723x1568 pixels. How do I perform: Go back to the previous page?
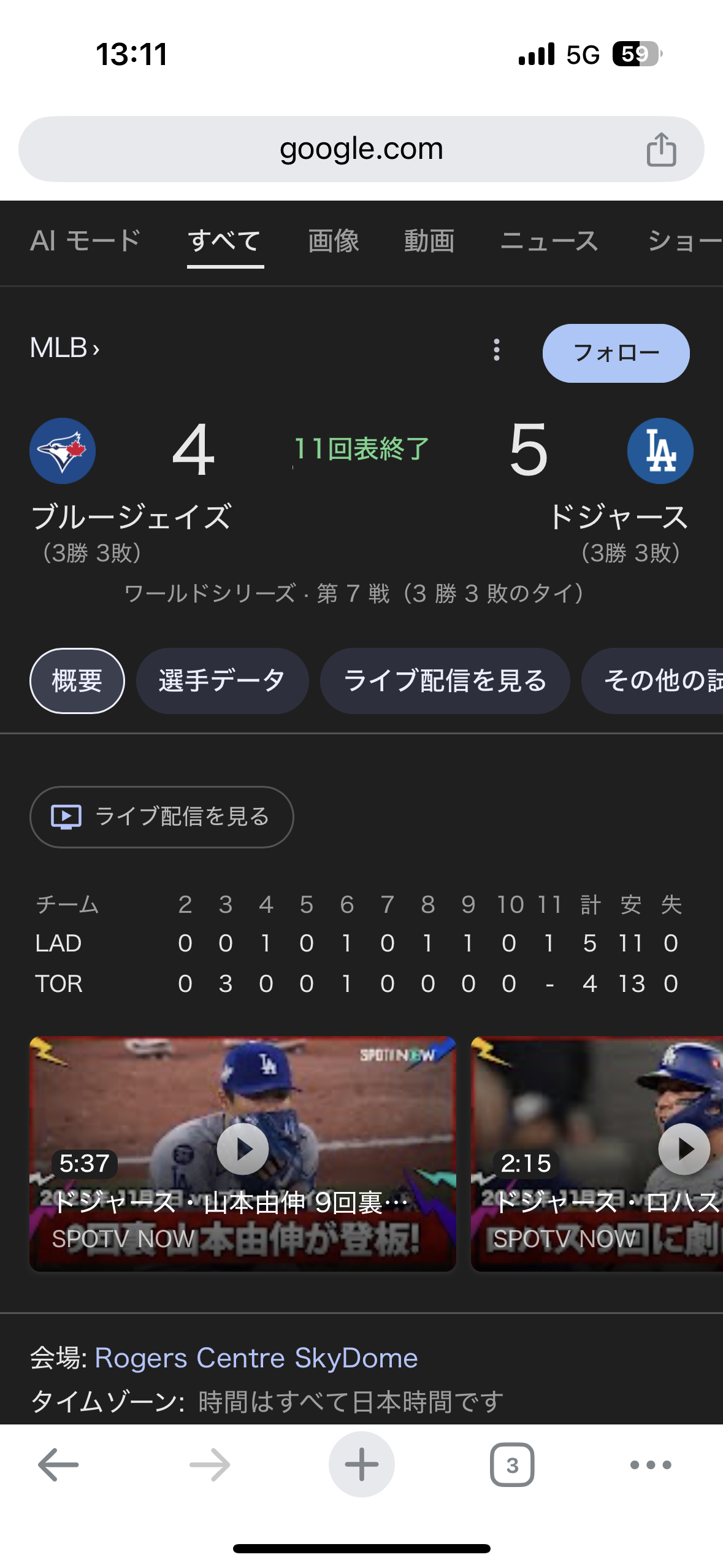click(58, 1465)
